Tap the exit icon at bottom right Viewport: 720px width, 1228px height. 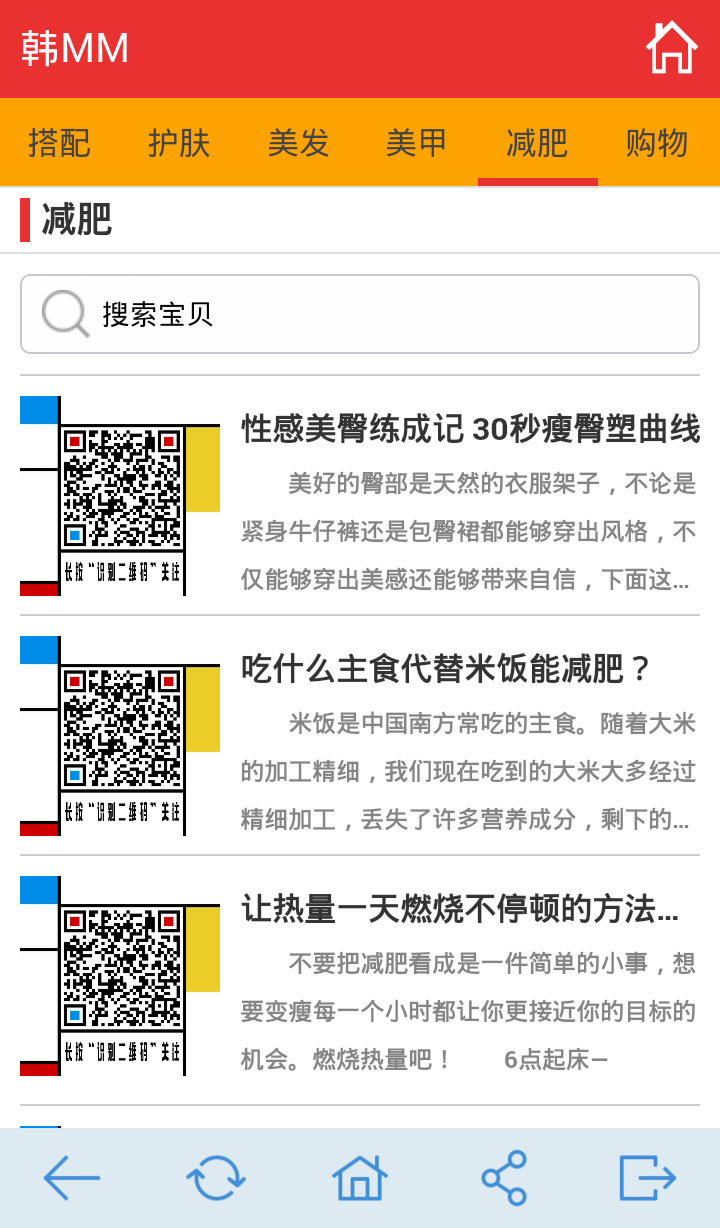(648, 1178)
